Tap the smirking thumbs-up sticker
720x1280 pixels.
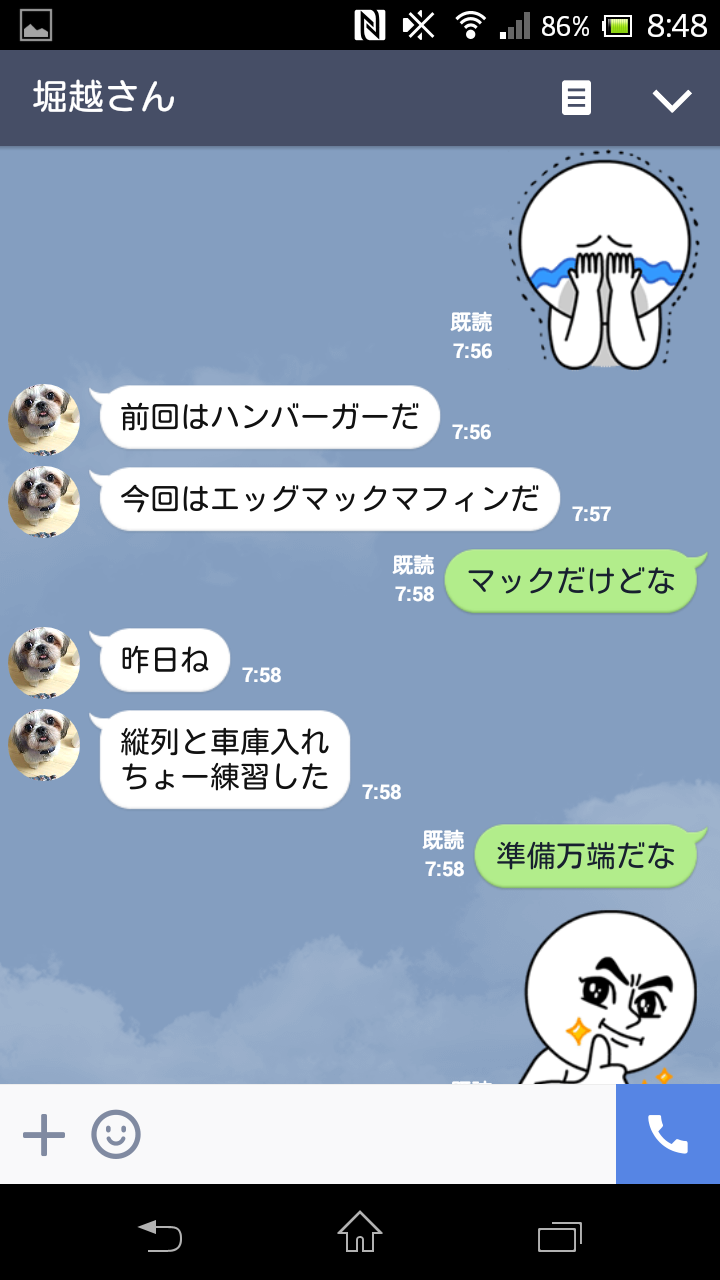(x=608, y=1000)
